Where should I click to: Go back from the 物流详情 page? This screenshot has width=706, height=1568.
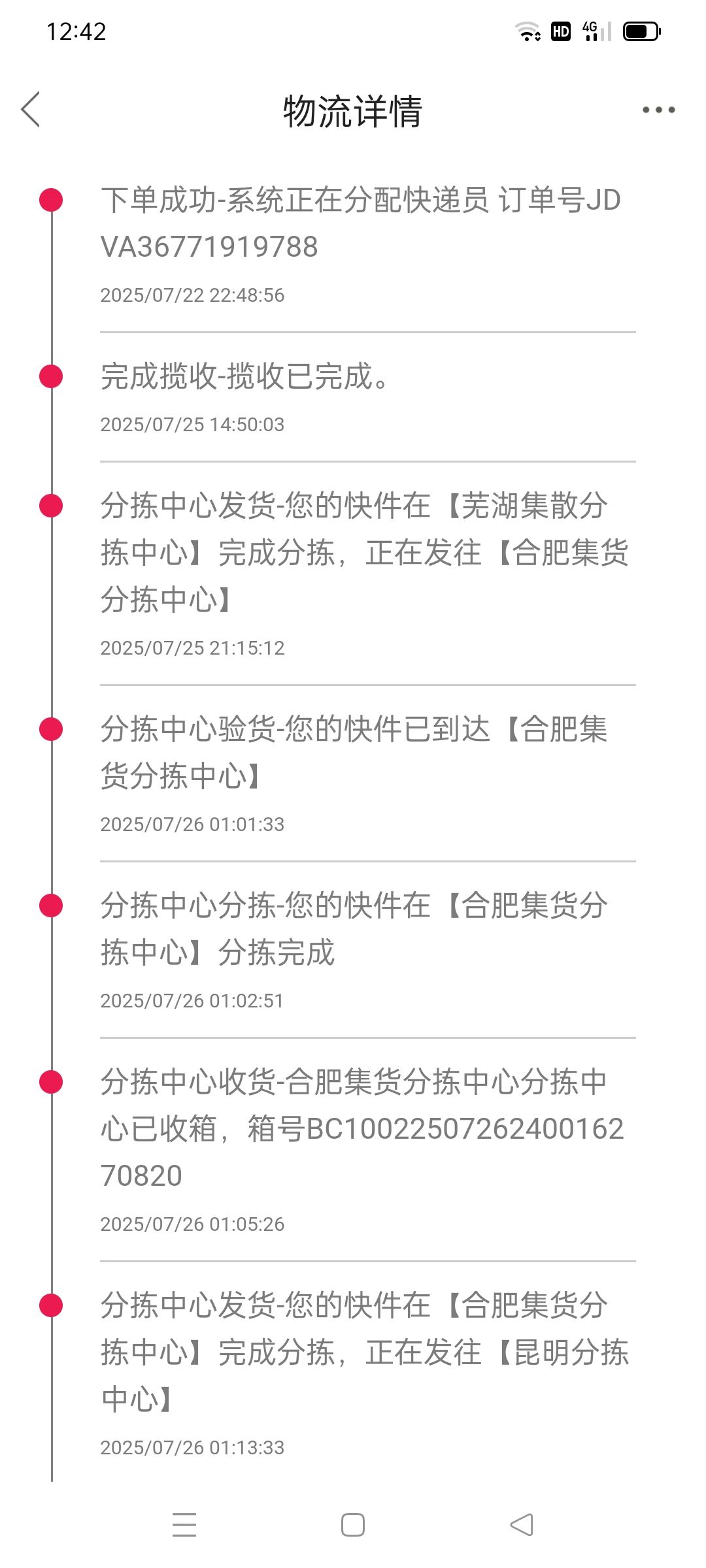pos(31,109)
